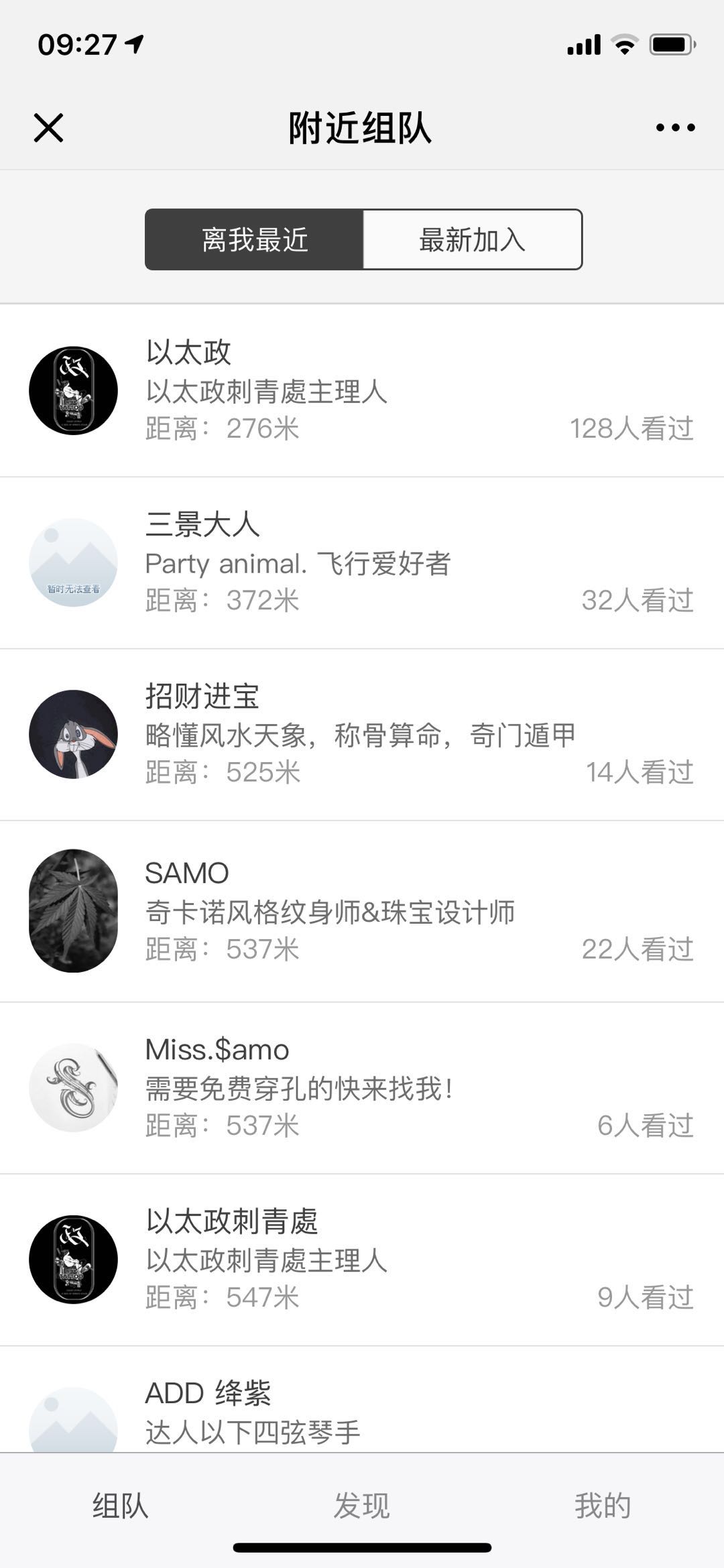Open the 三景大人 list entry
Screen dimensions: 724x1568
362,562
